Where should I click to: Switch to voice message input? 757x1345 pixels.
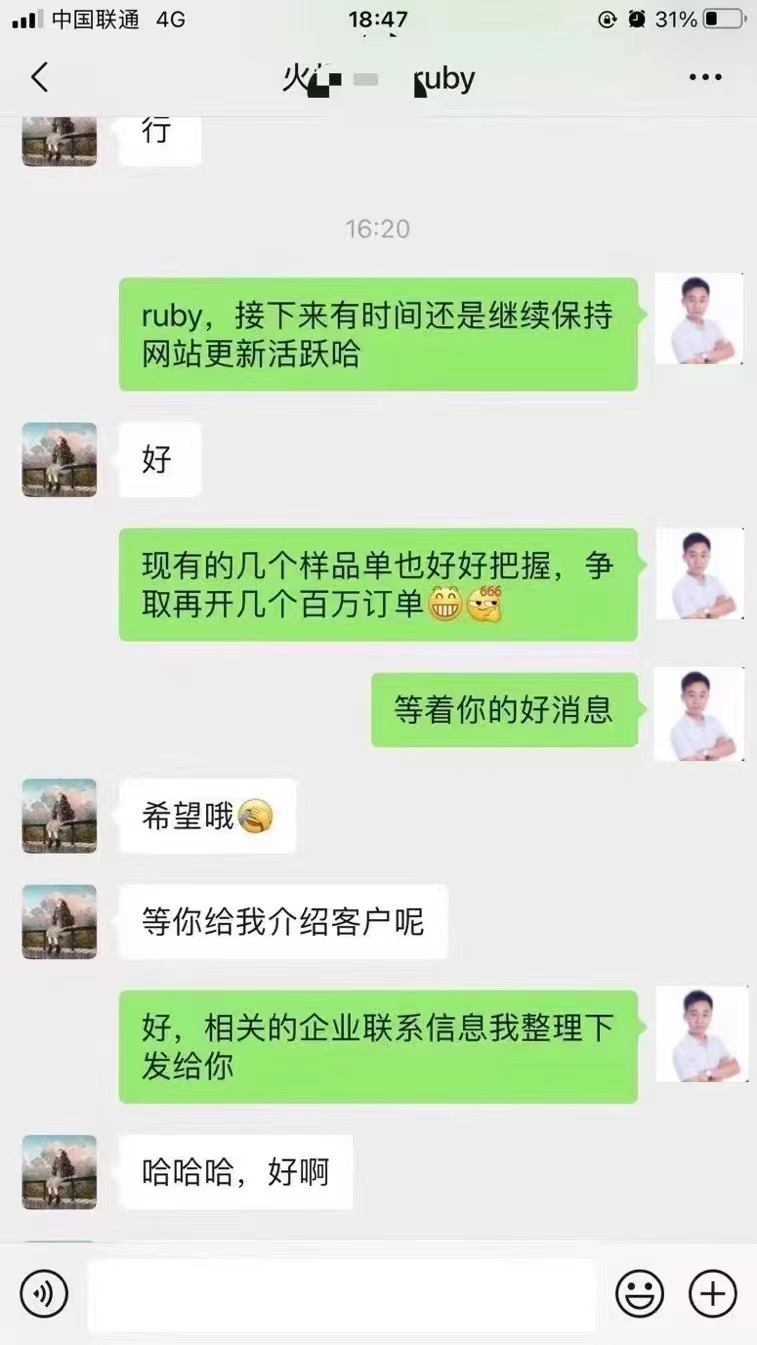click(44, 1294)
